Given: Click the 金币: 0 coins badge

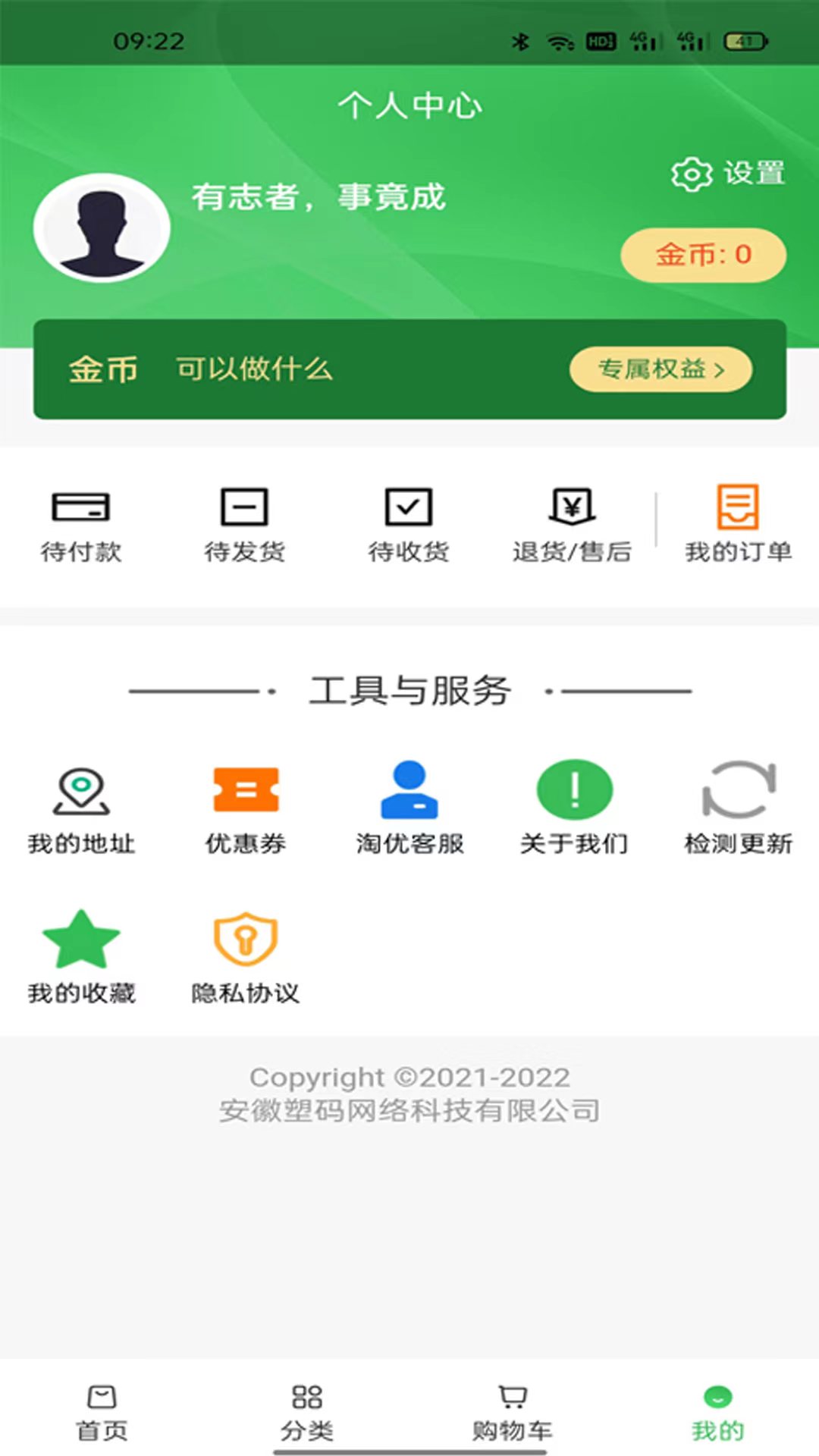Looking at the screenshot, I should click(702, 256).
